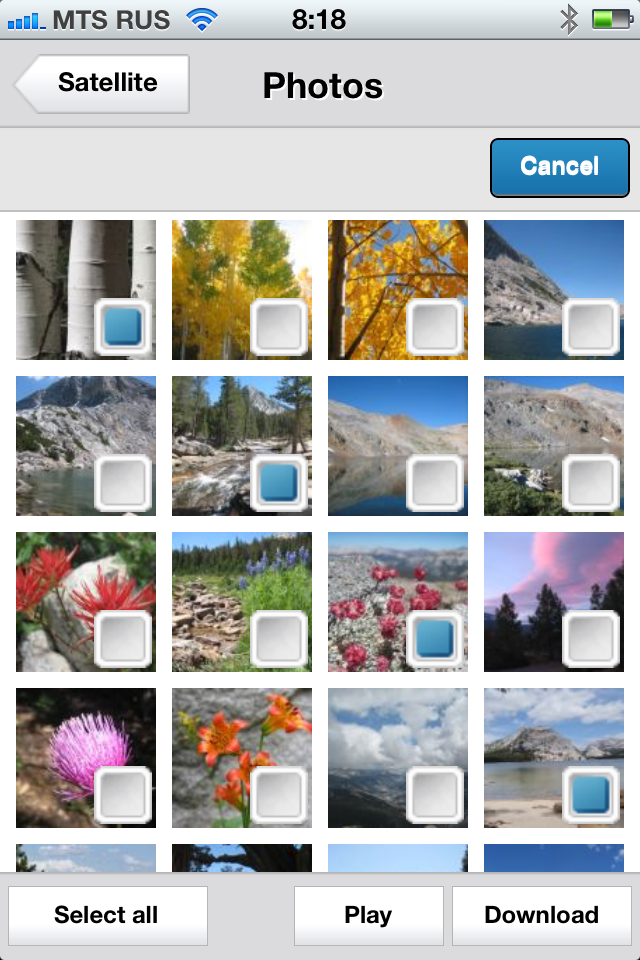Deselect the sandy lakeshore beach photo
The height and width of the screenshot is (960, 640).
pyautogui.click(x=590, y=795)
